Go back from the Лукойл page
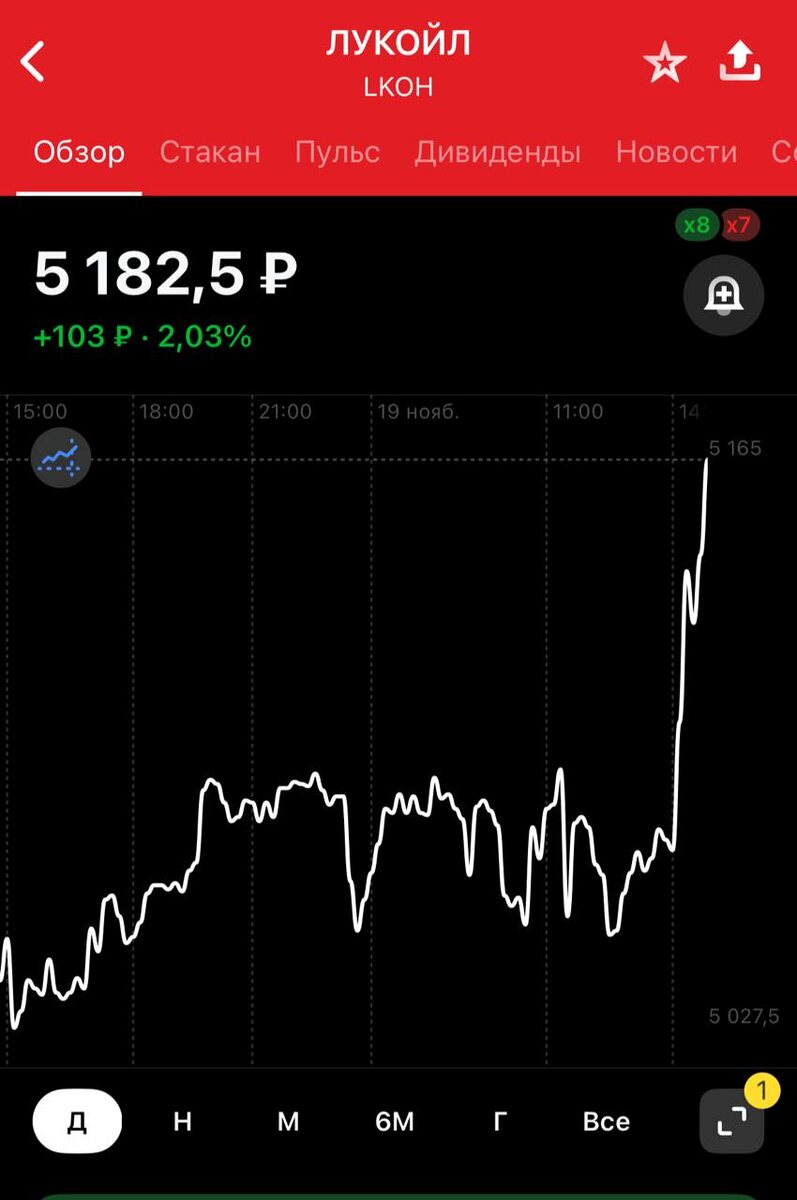 tap(34, 62)
